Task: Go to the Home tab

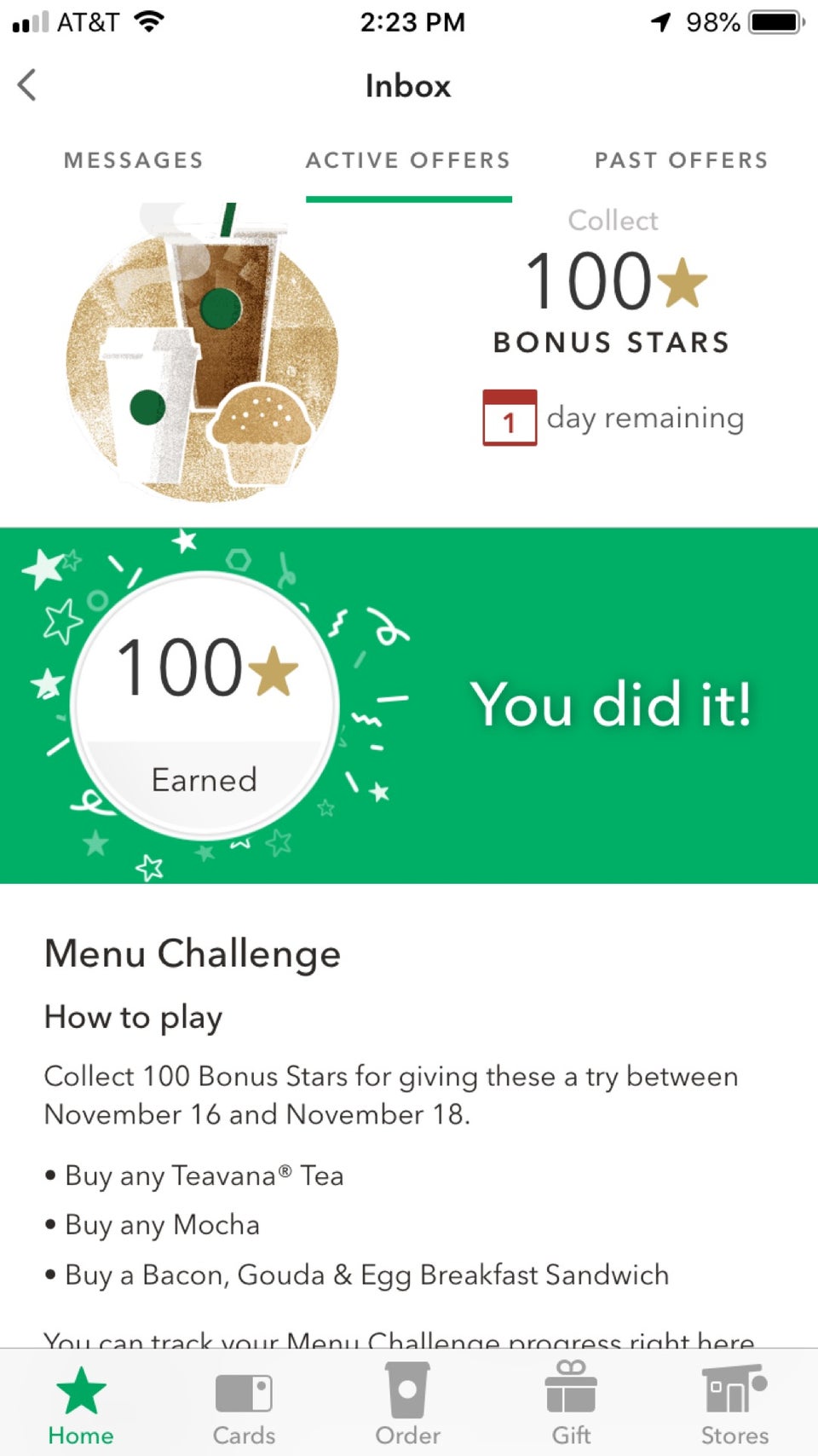Action: click(x=81, y=1405)
